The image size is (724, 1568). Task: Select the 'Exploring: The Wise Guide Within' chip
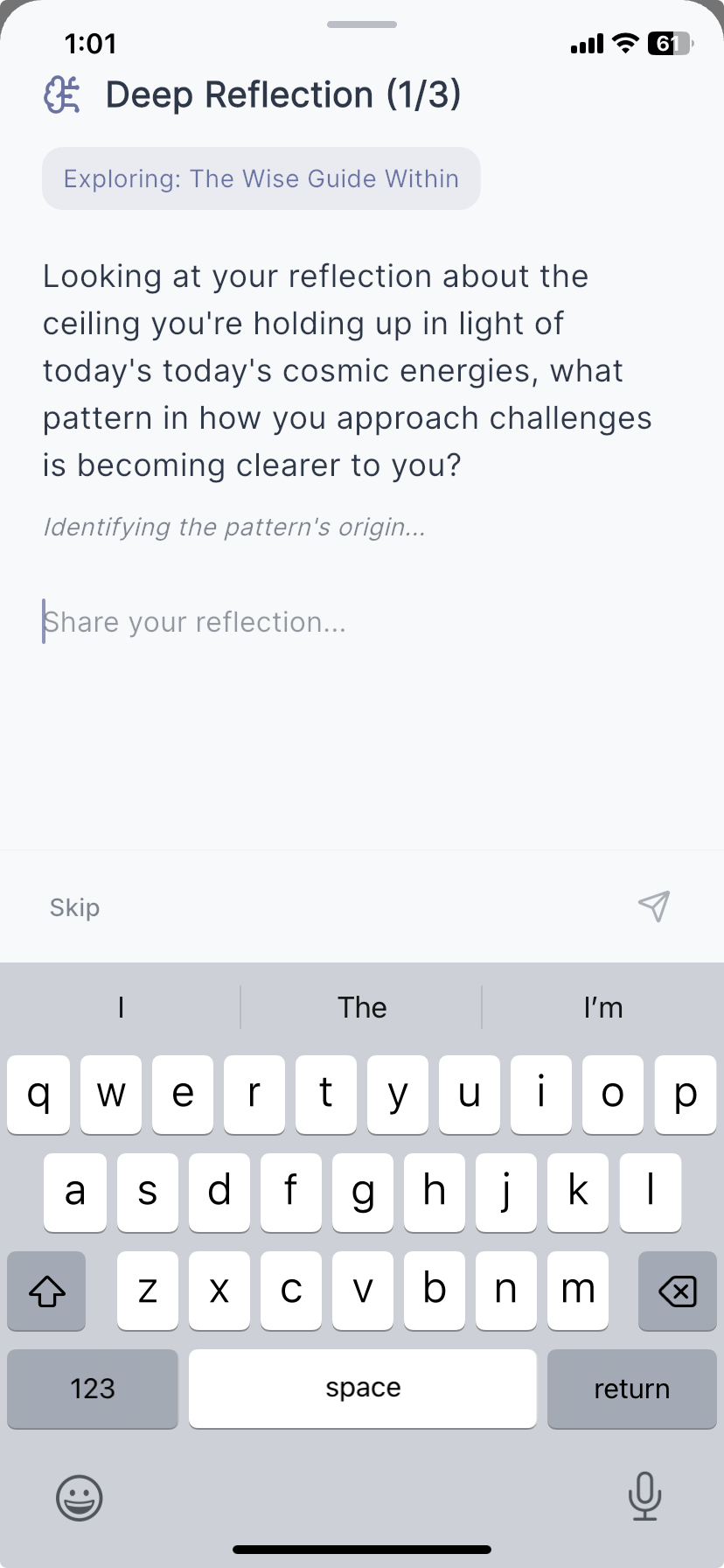pyautogui.click(x=260, y=178)
